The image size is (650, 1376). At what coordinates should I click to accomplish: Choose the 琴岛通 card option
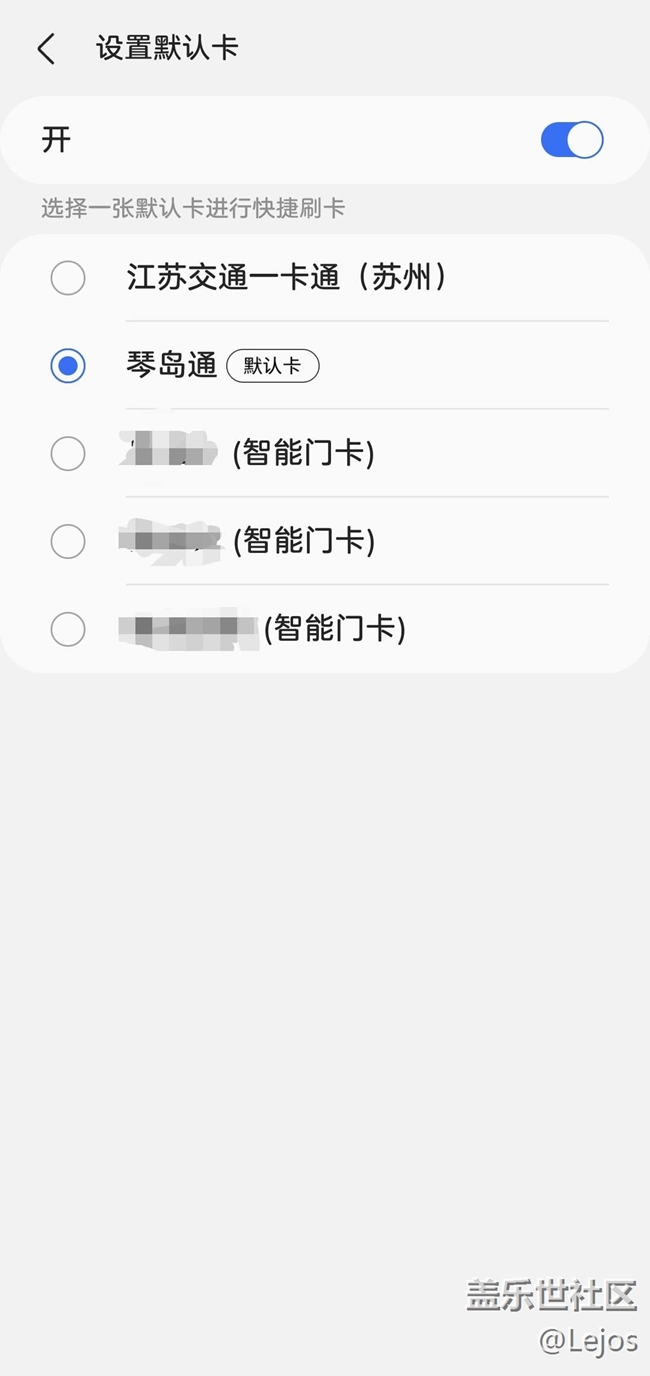(68, 366)
